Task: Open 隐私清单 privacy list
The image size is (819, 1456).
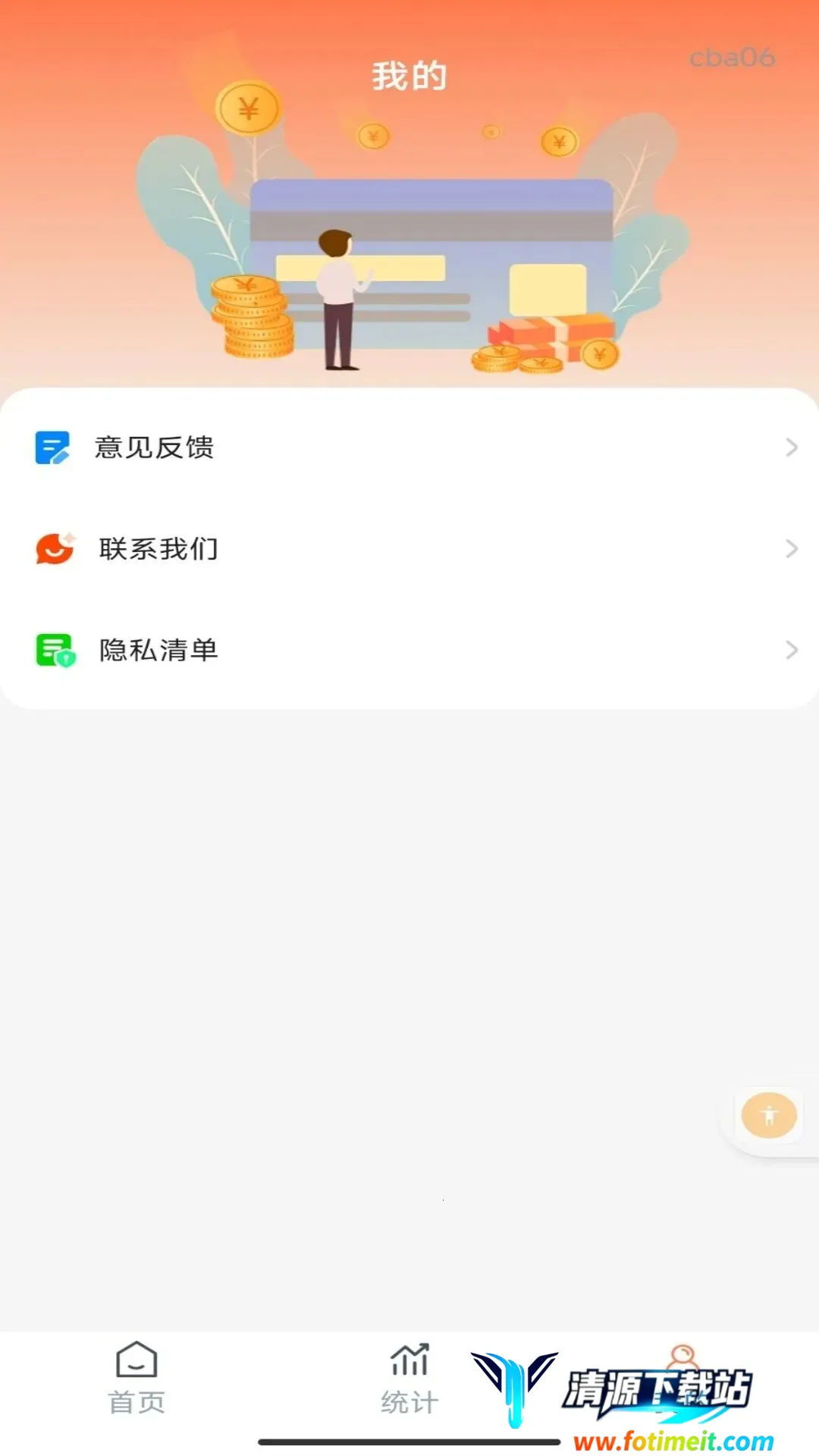Action: 409,650
